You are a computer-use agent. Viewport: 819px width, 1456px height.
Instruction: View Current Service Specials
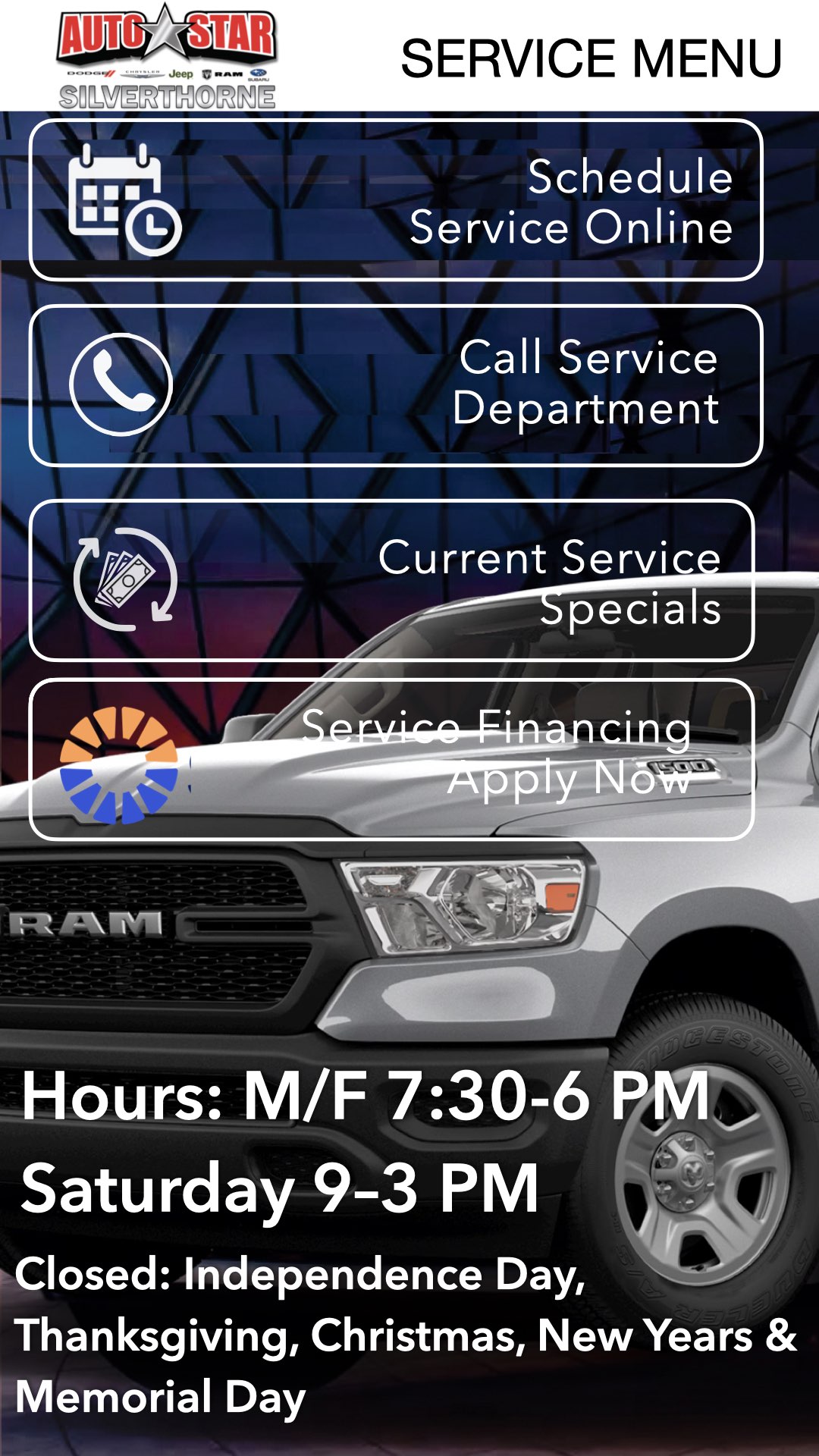[x=392, y=581]
